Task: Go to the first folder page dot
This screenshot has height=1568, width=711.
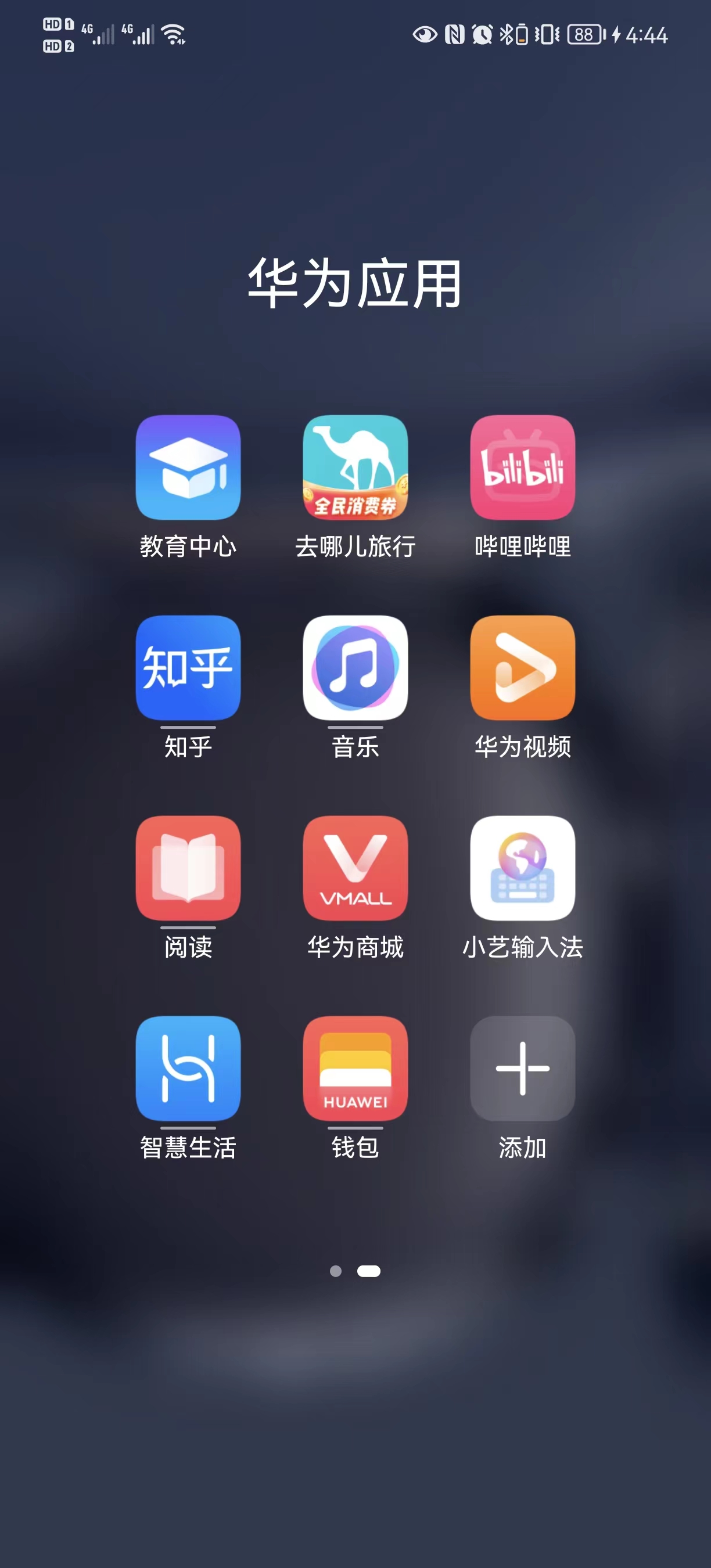Action: [x=335, y=1271]
